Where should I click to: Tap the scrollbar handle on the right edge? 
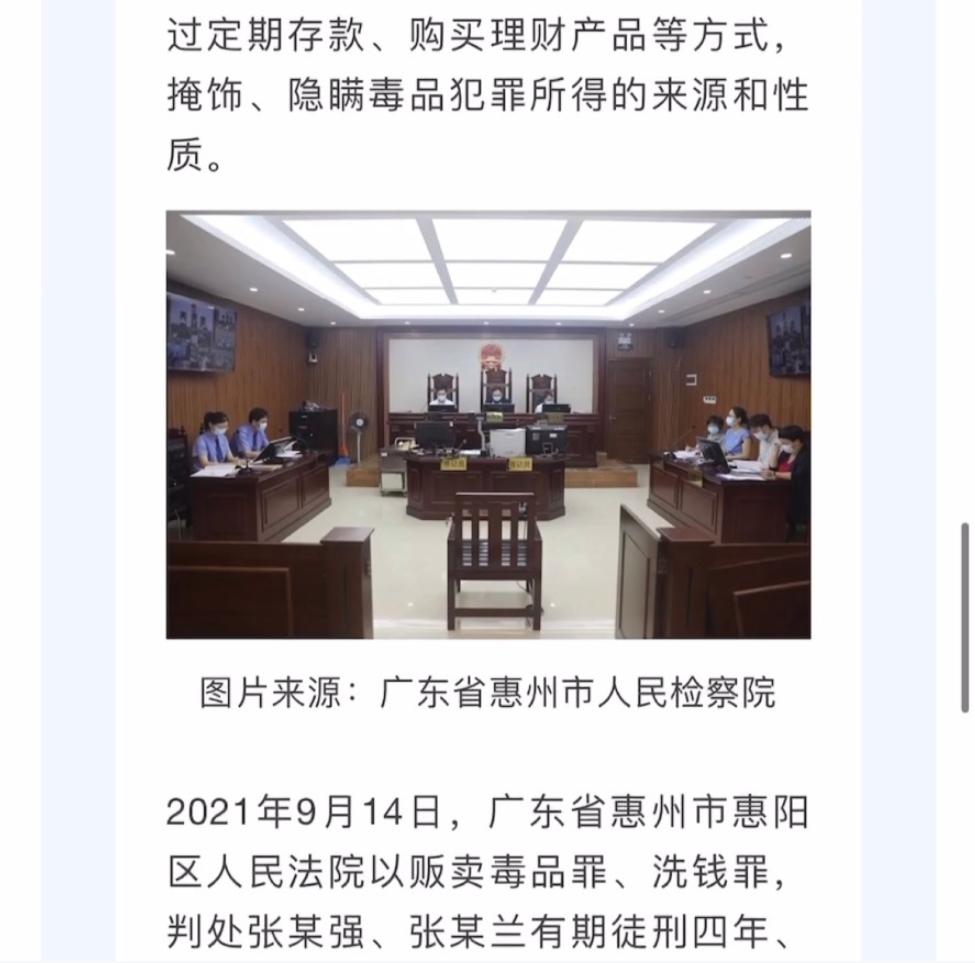[965, 616]
